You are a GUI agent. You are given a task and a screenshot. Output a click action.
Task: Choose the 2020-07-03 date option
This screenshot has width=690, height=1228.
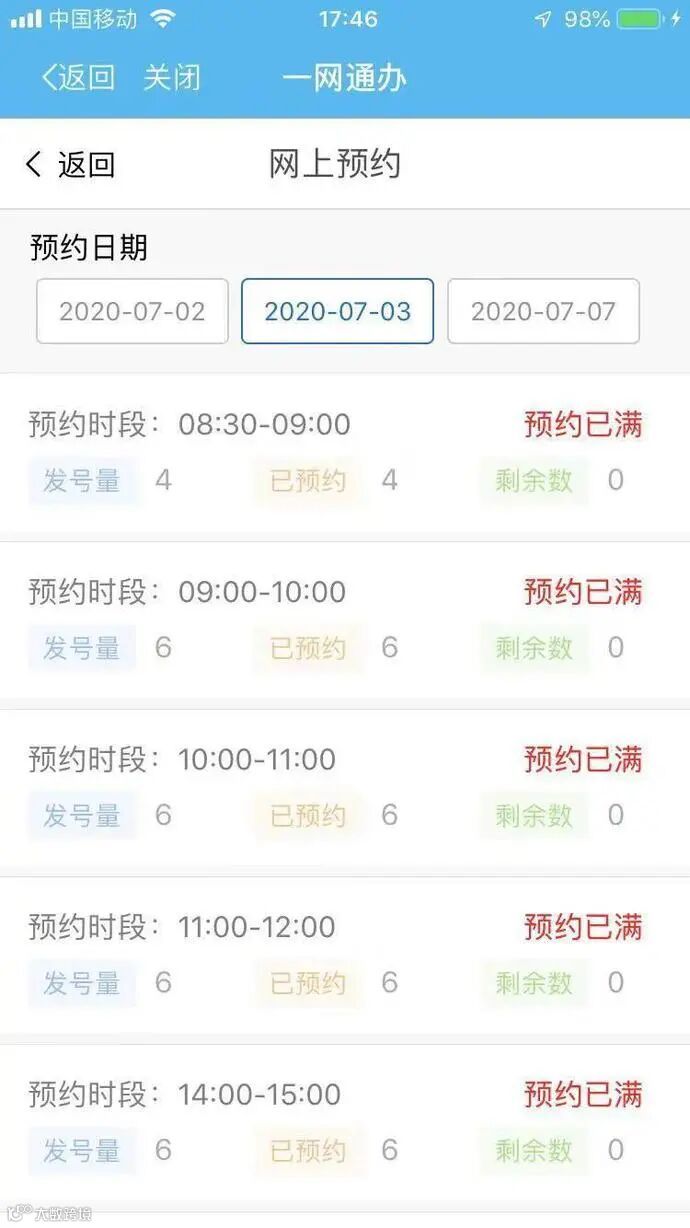click(337, 311)
